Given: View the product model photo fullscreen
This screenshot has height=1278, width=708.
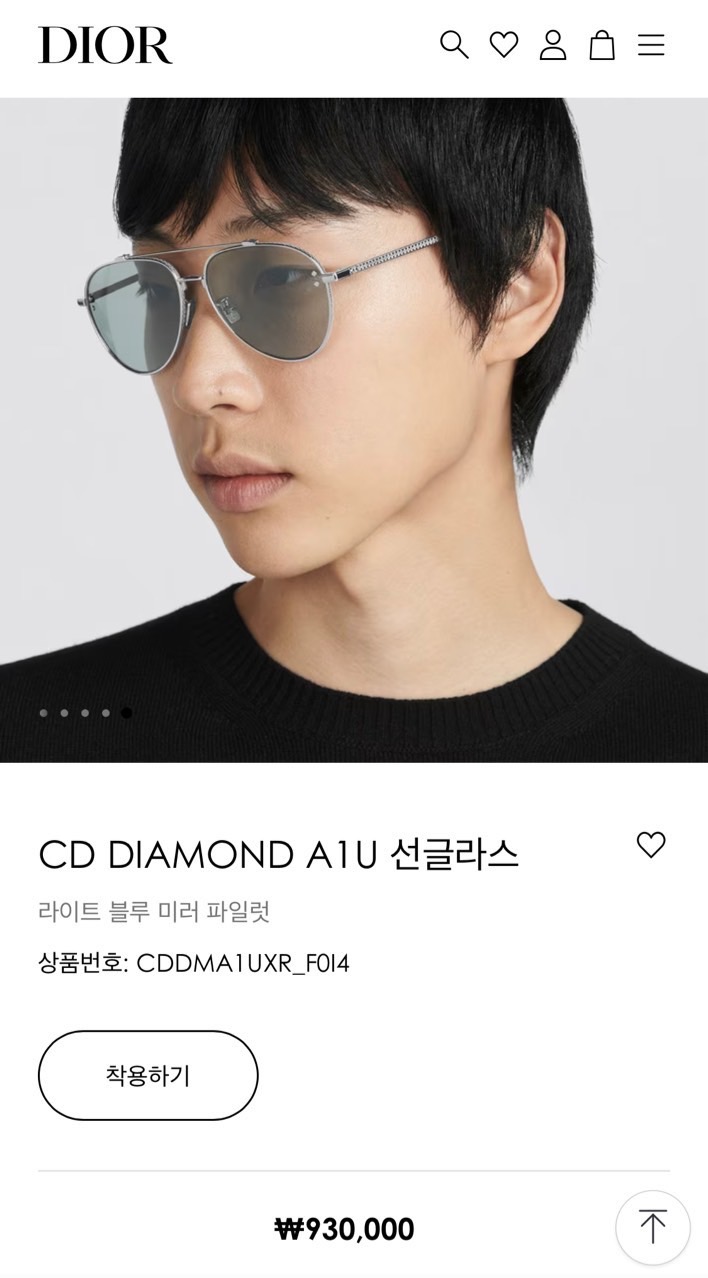Looking at the screenshot, I should click(x=354, y=430).
